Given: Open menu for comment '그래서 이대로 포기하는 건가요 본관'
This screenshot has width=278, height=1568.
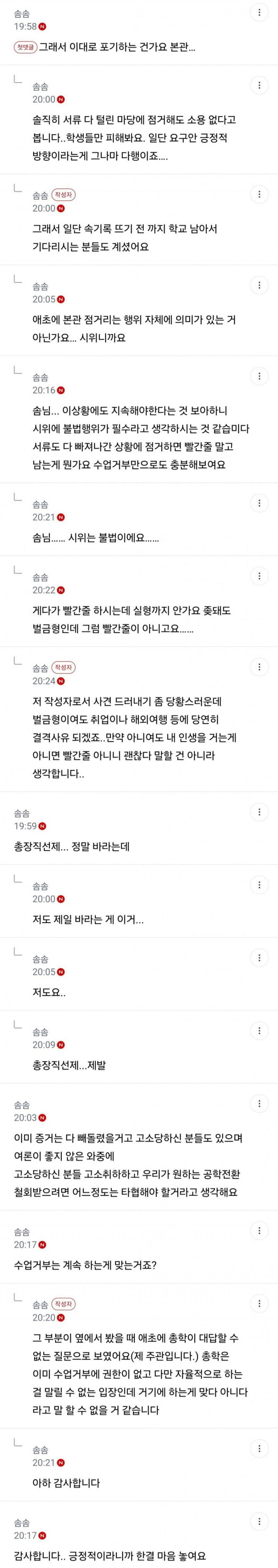Looking at the screenshot, I should (260, 13).
